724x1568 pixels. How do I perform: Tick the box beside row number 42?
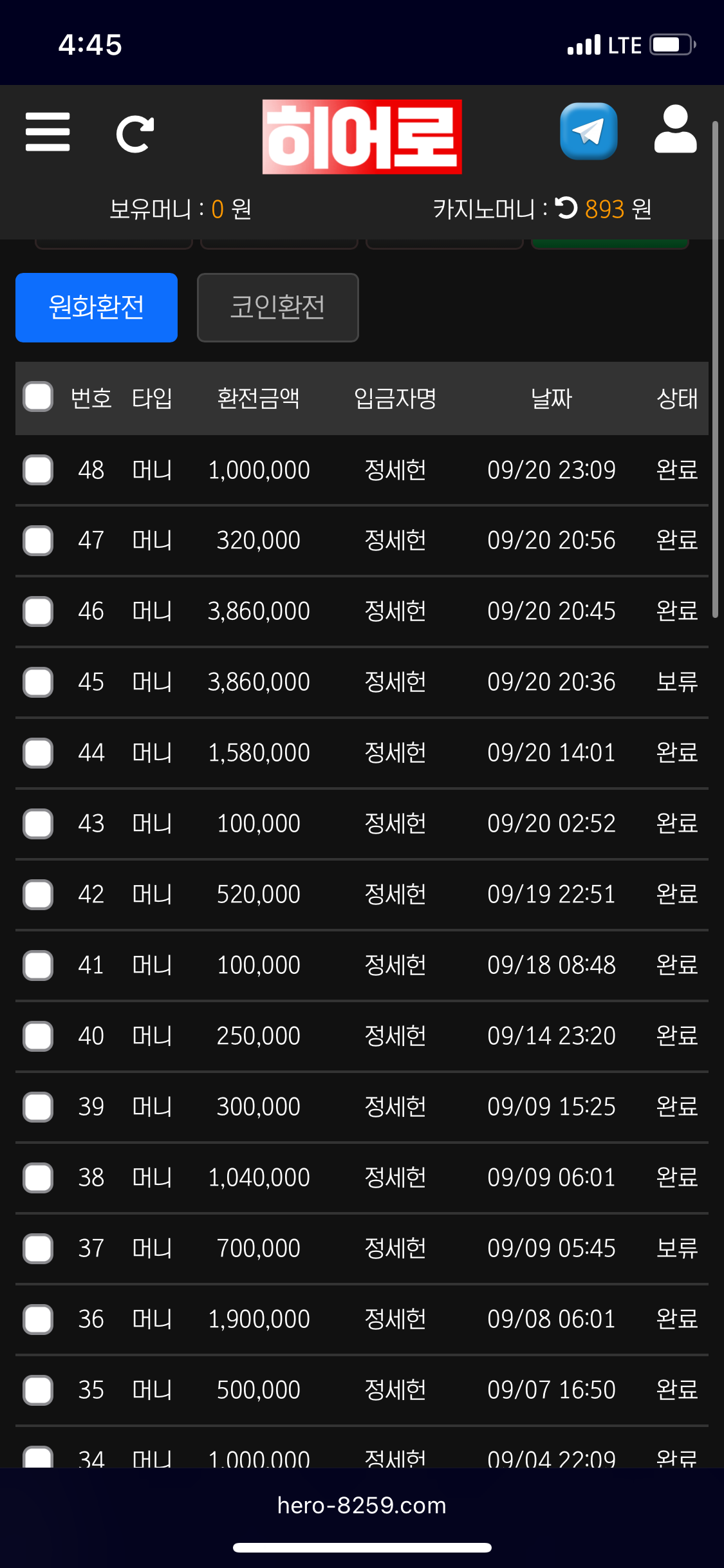[38, 895]
